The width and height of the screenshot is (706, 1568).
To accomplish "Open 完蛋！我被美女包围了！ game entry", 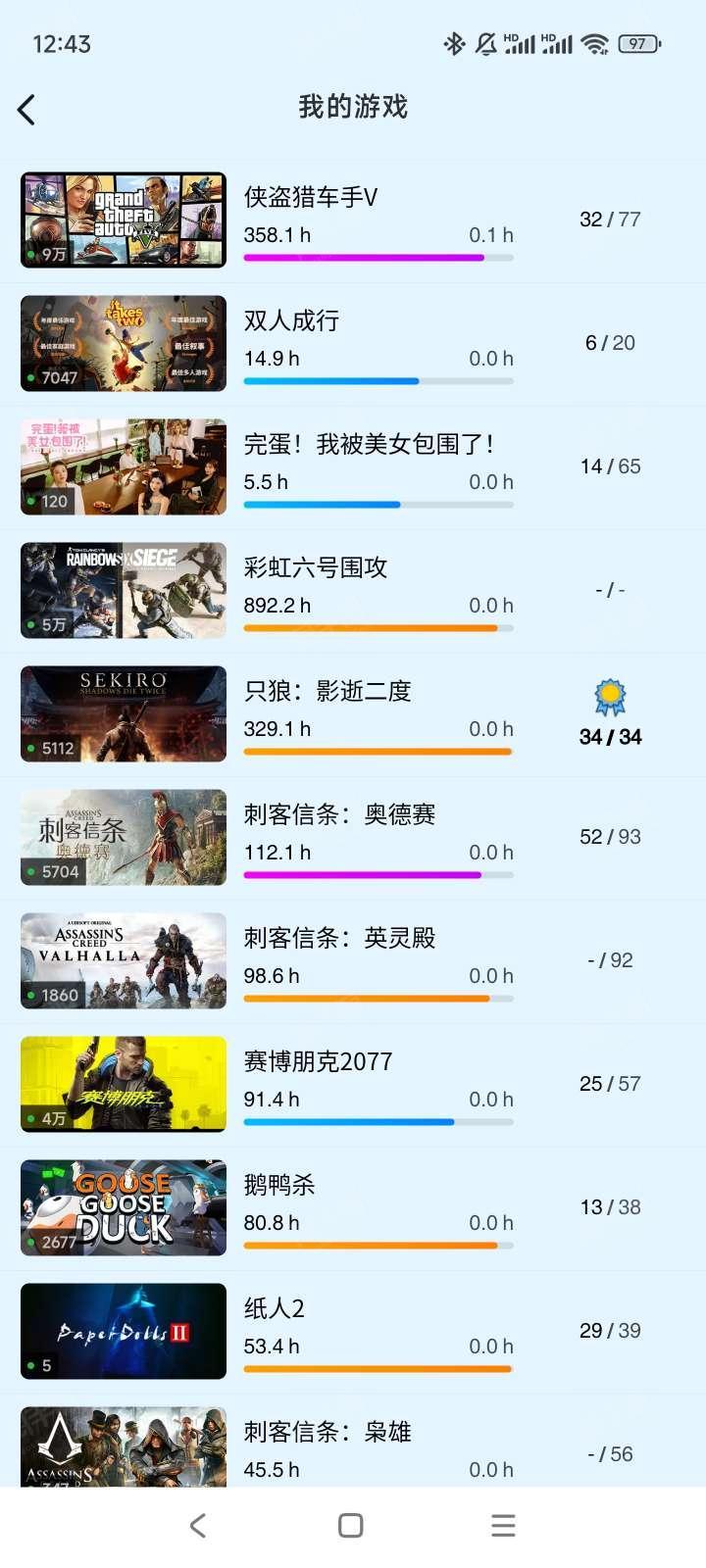I will coord(353,467).
